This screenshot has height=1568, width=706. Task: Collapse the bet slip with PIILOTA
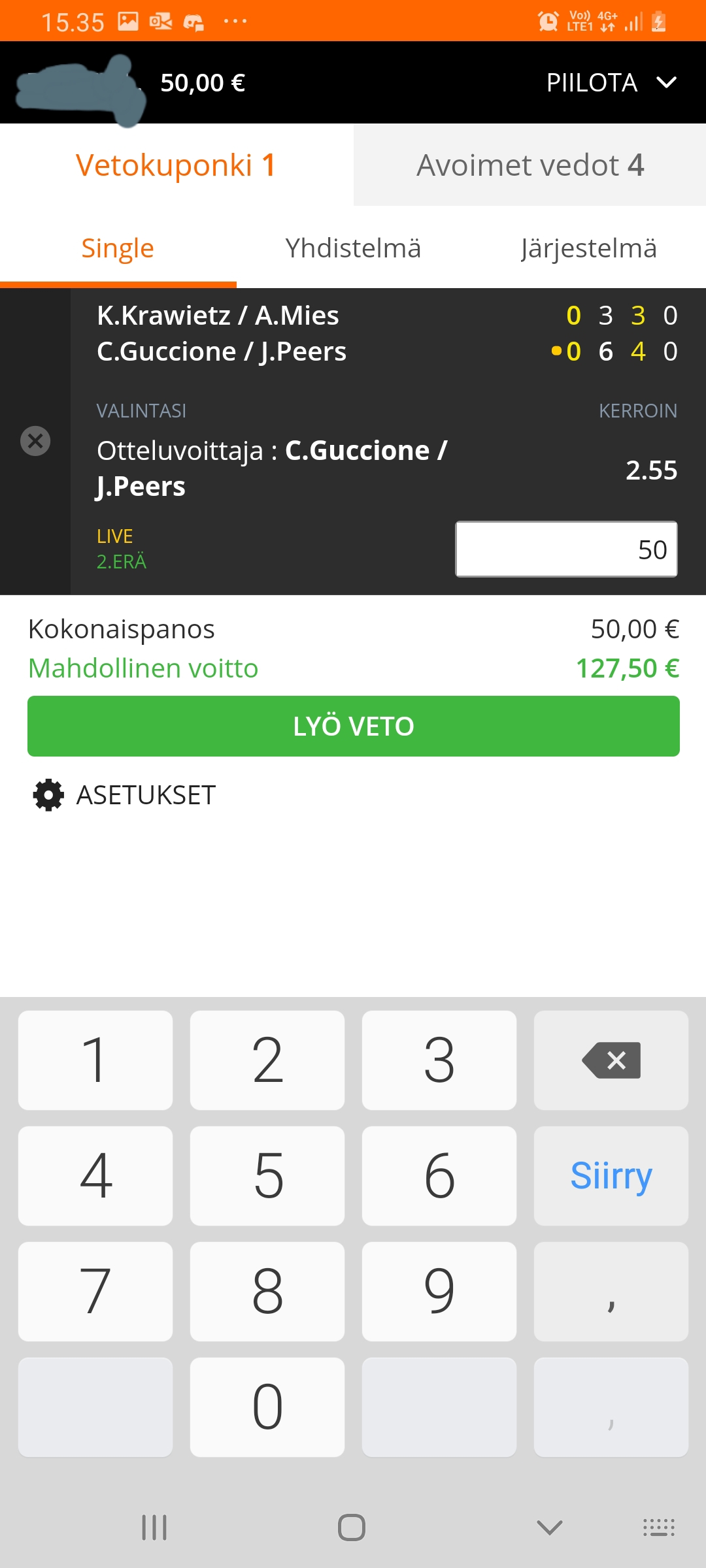tap(611, 83)
